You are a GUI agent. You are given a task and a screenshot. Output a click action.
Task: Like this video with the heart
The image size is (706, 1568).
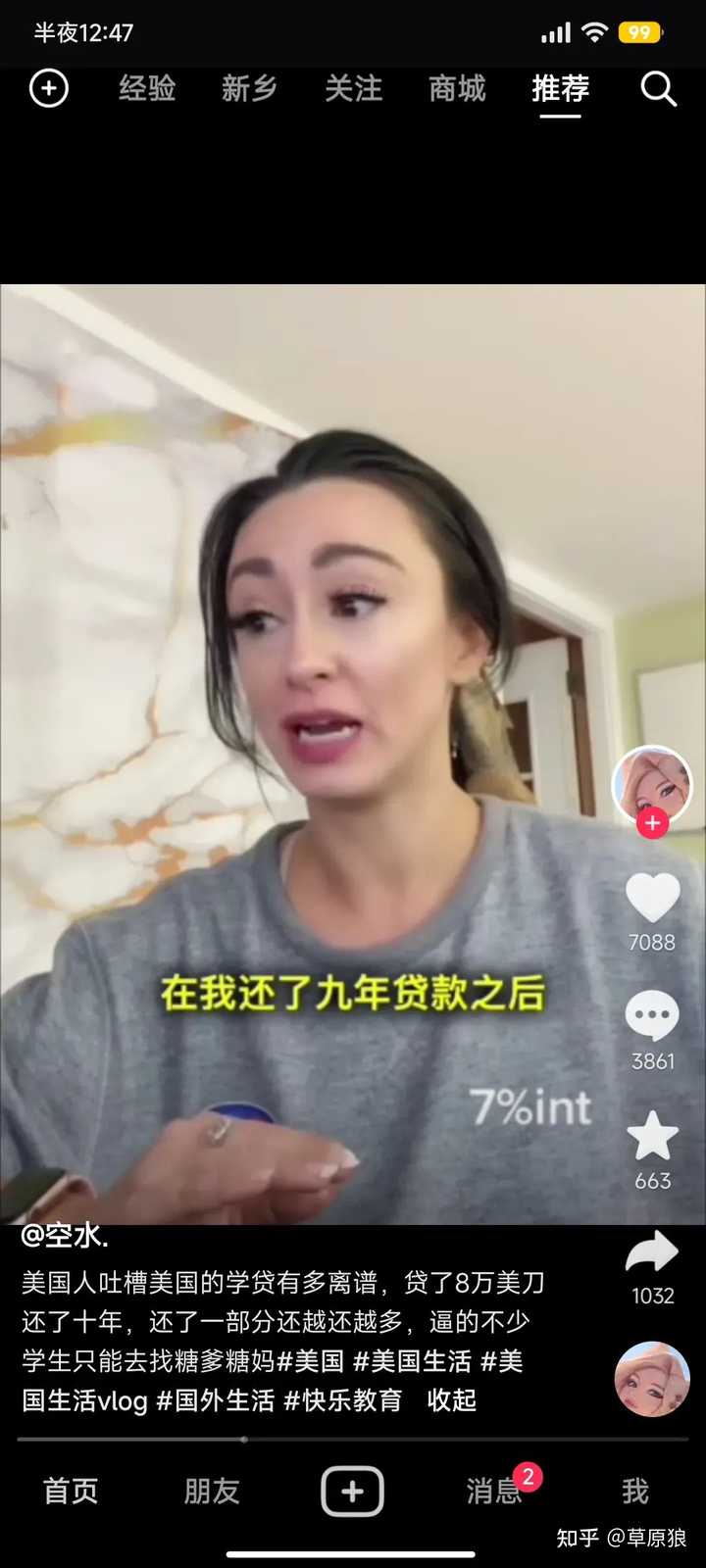point(652,897)
